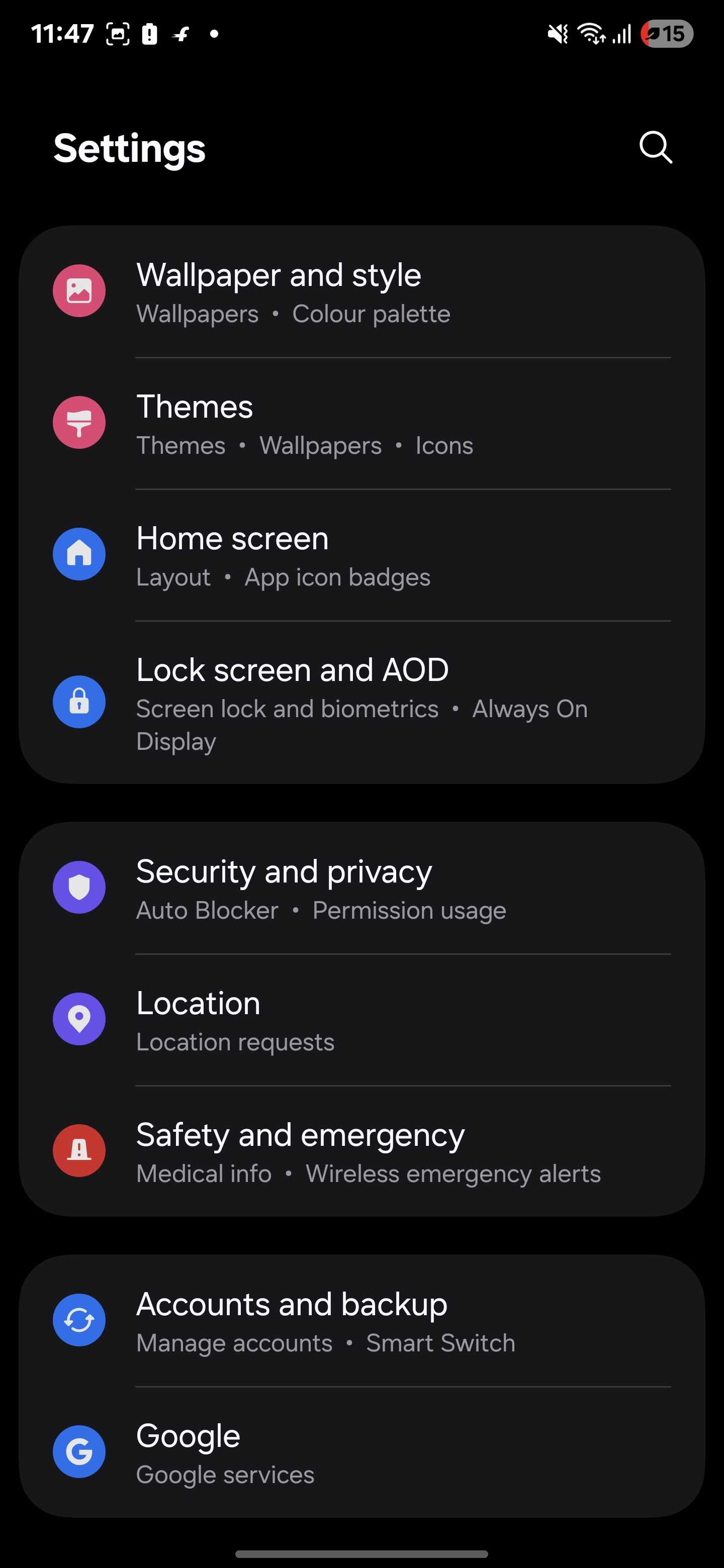Viewport: 724px width, 1568px height.
Task: Open Home screen settings
Action: click(x=361, y=555)
